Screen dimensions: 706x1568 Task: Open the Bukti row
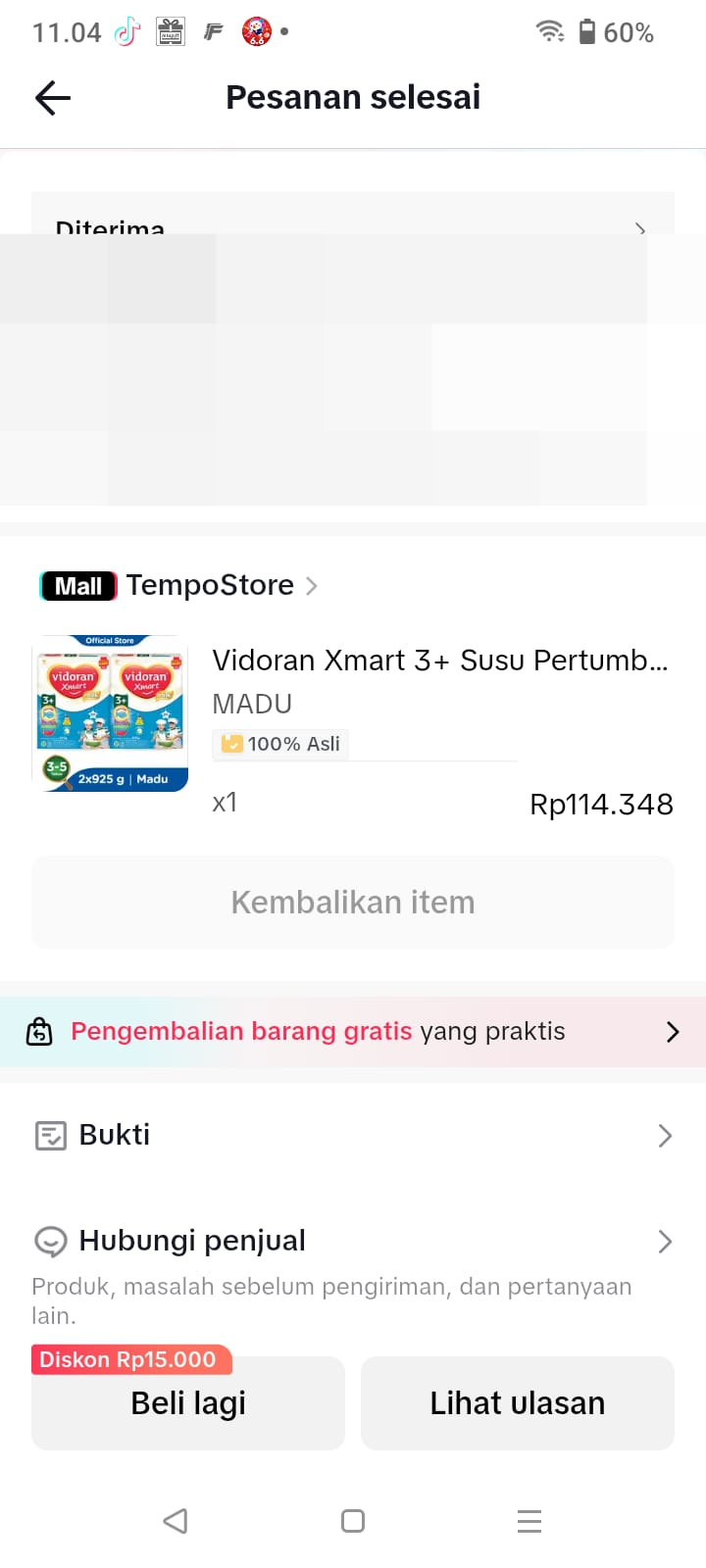pyautogui.click(x=353, y=1135)
